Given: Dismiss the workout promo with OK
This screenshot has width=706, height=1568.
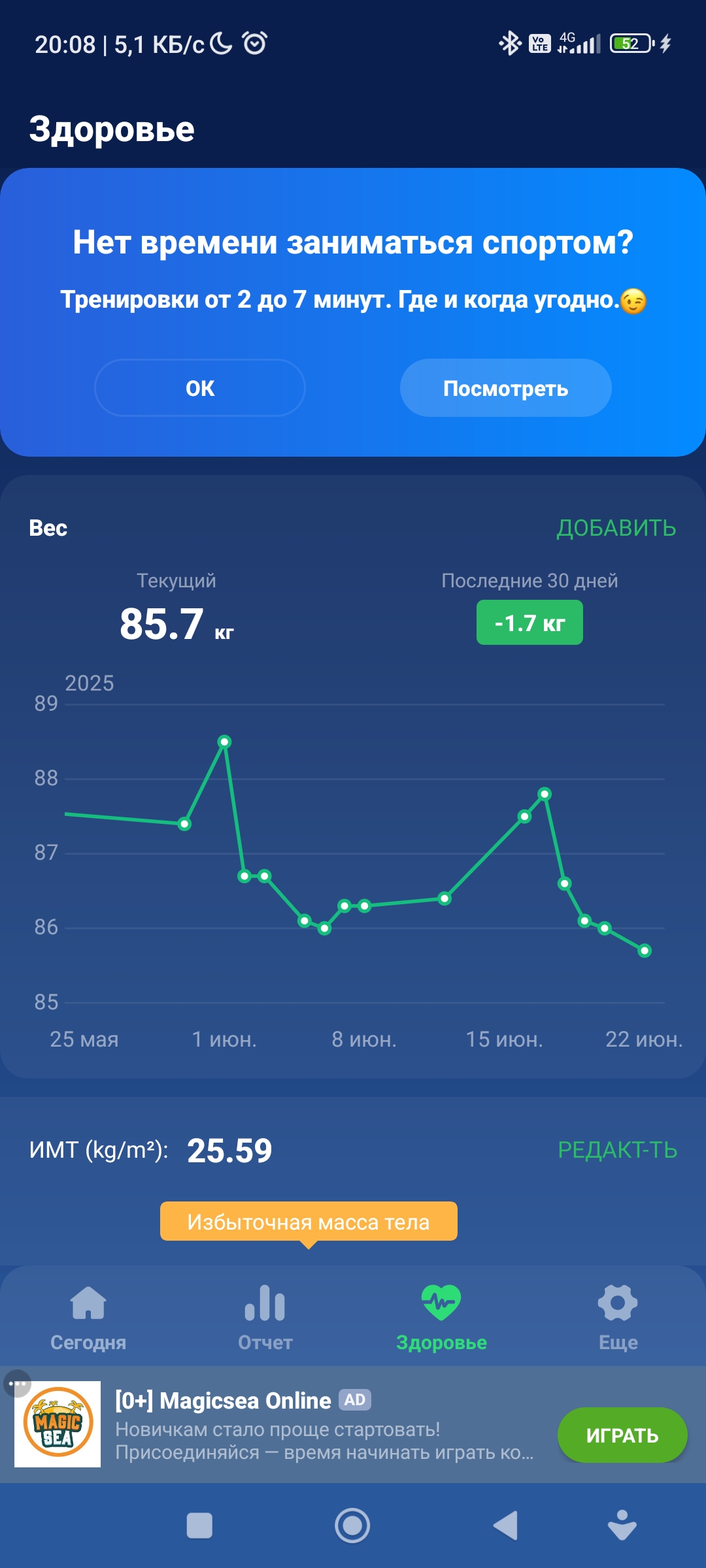Looking at the screenshot, I should (200, 388).
